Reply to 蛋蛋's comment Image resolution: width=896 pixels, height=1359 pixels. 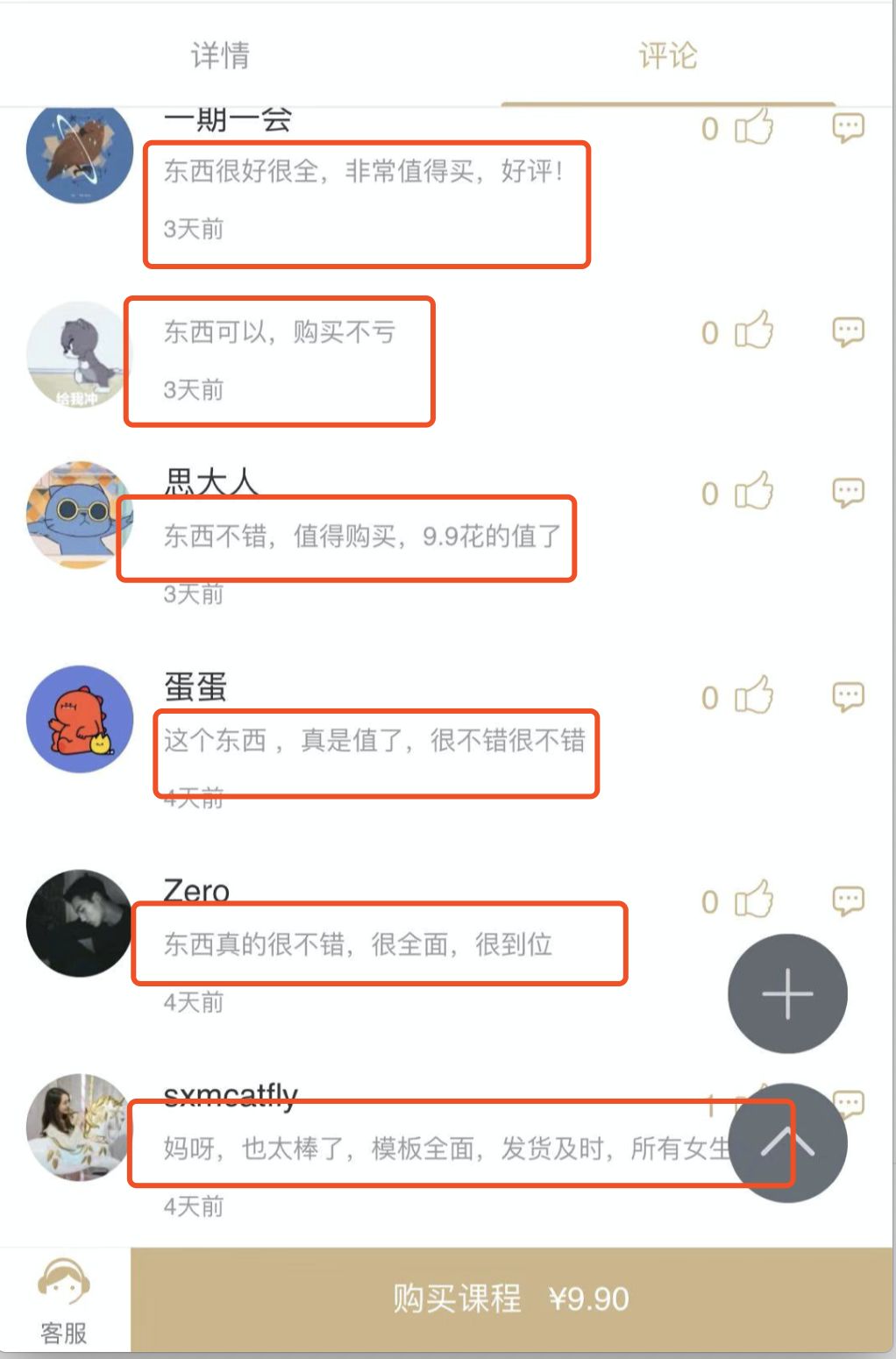[848, 696]
